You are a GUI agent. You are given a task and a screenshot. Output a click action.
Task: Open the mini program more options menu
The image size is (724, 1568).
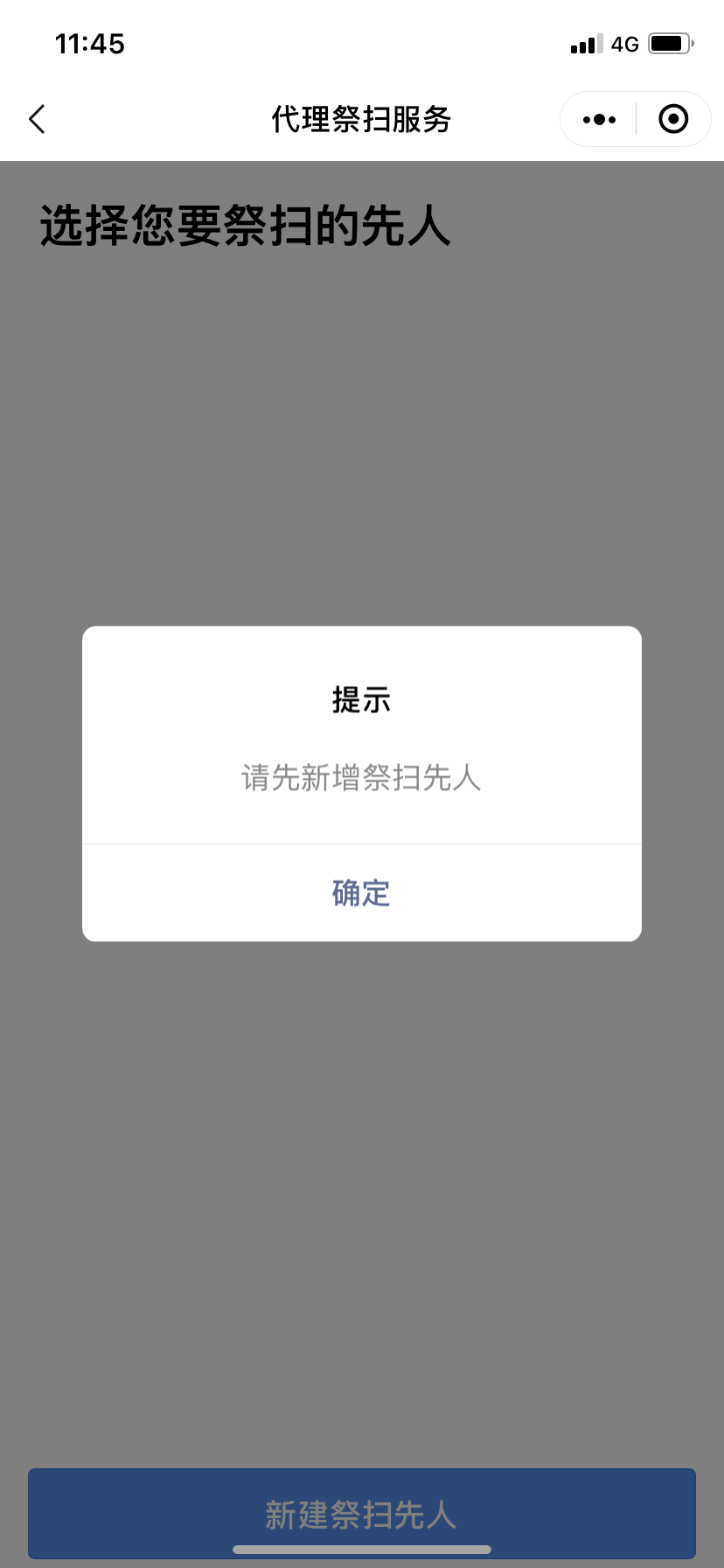point(599,119)
